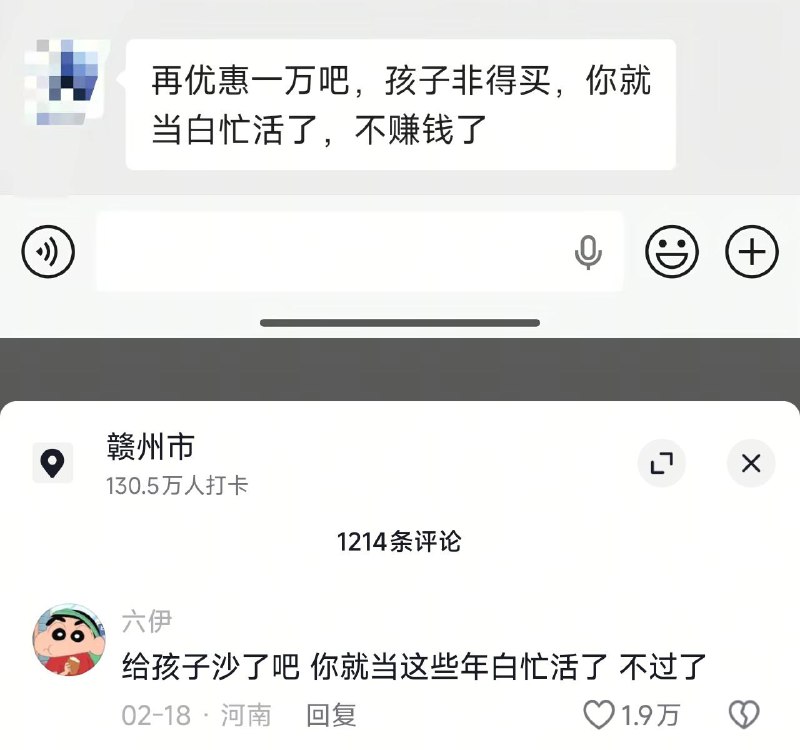Expand the comments panel to full screen

click(x=662, y=463)
